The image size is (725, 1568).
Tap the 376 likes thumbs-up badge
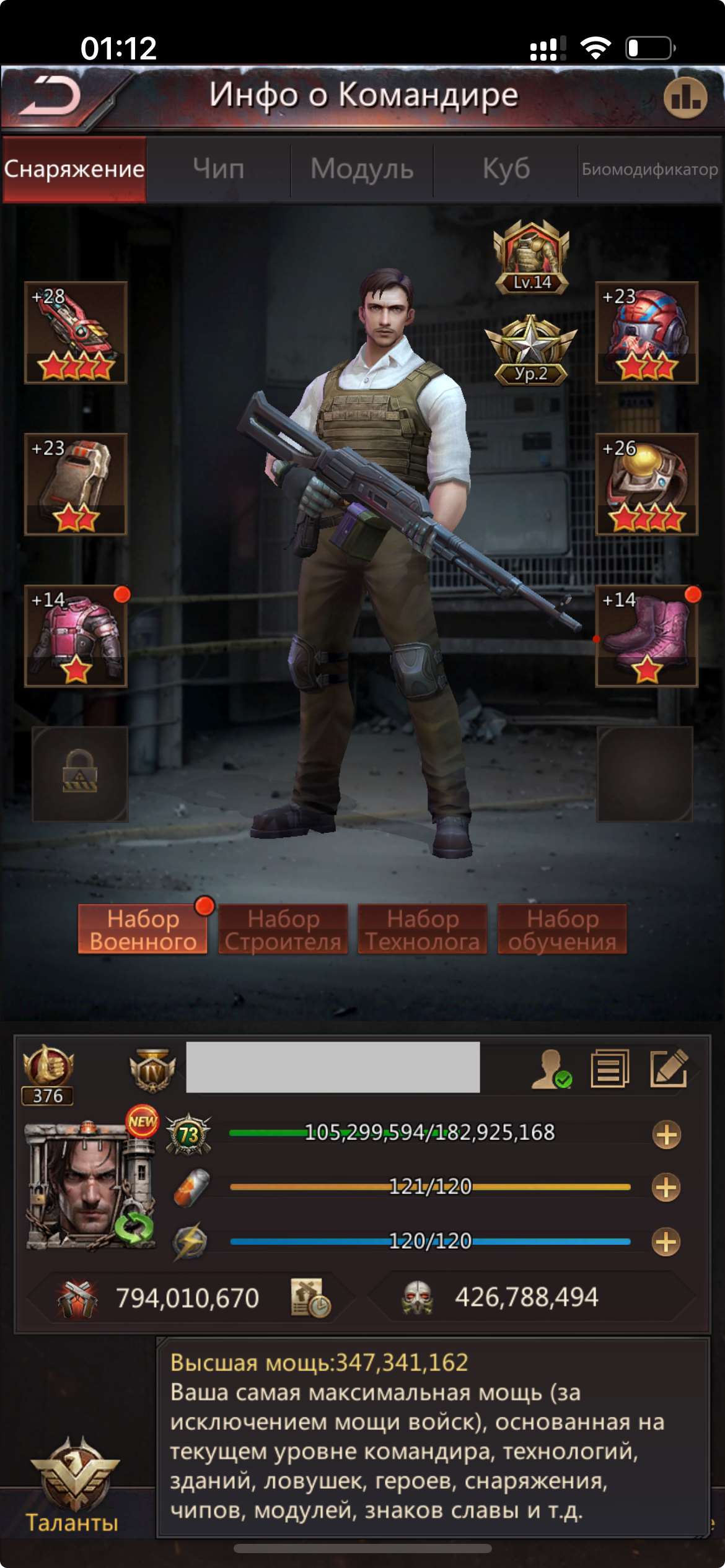click(x=48, y=1073)
